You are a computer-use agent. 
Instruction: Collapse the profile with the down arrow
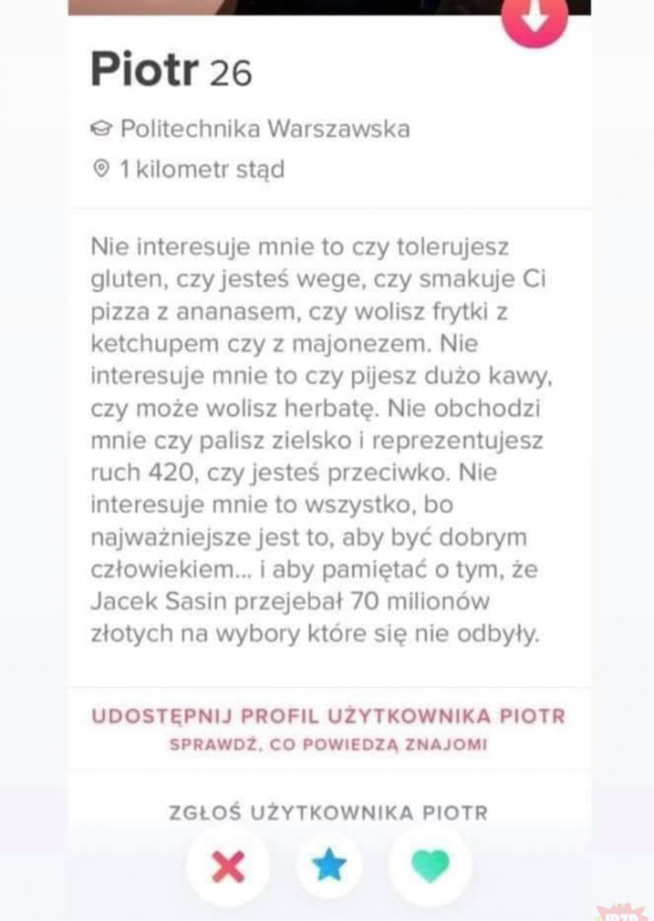click(535, 18)
